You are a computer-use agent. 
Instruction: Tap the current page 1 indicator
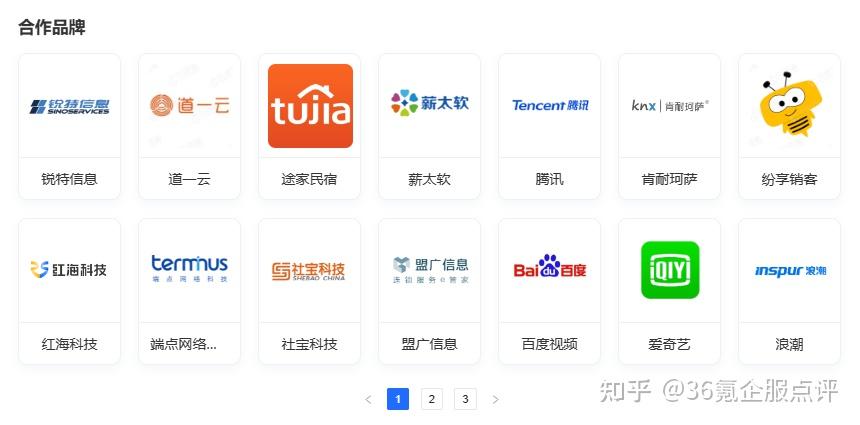[x=398, y=399]
